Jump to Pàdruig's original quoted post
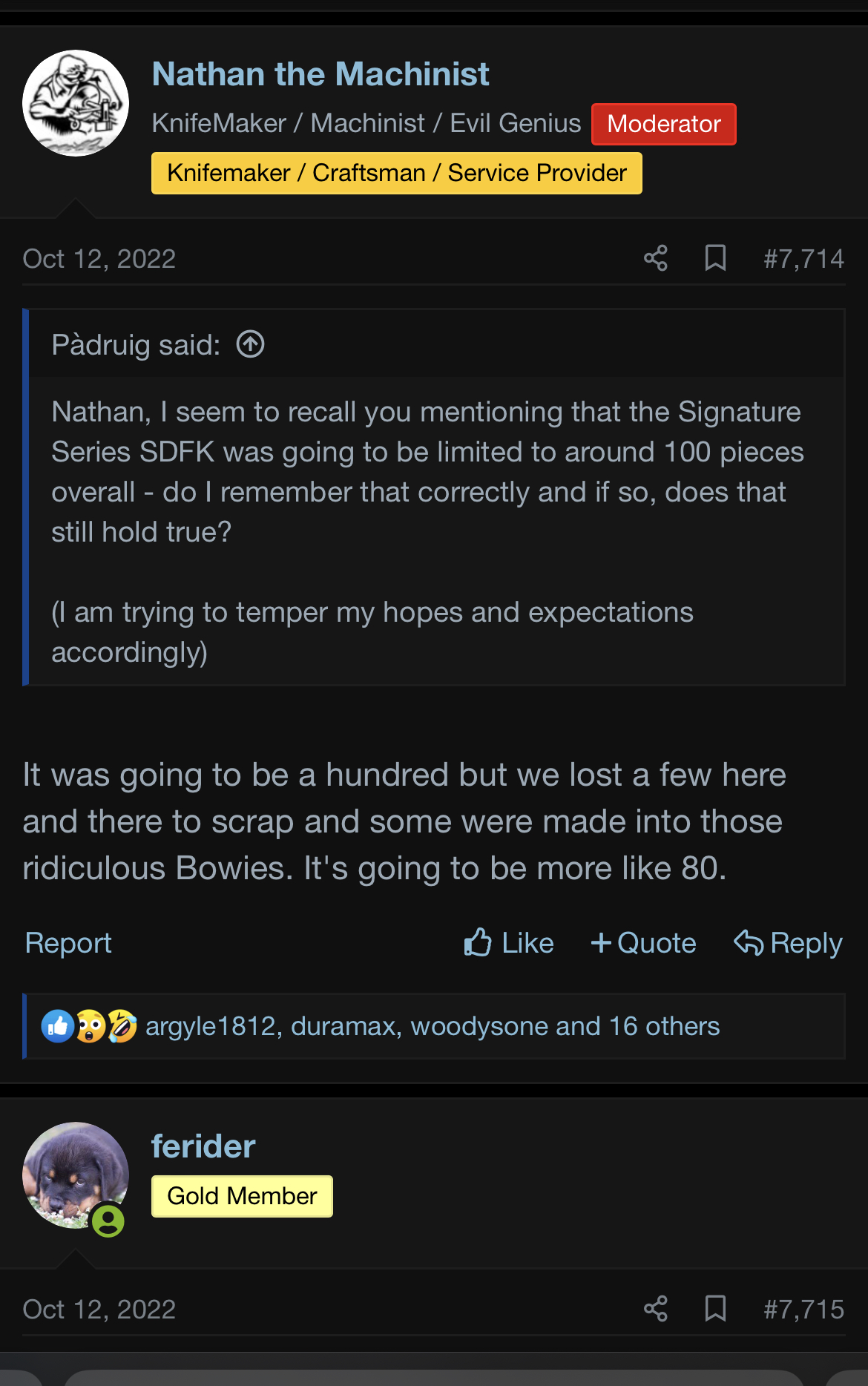The image size is (868, 1386). coord(251,344)
